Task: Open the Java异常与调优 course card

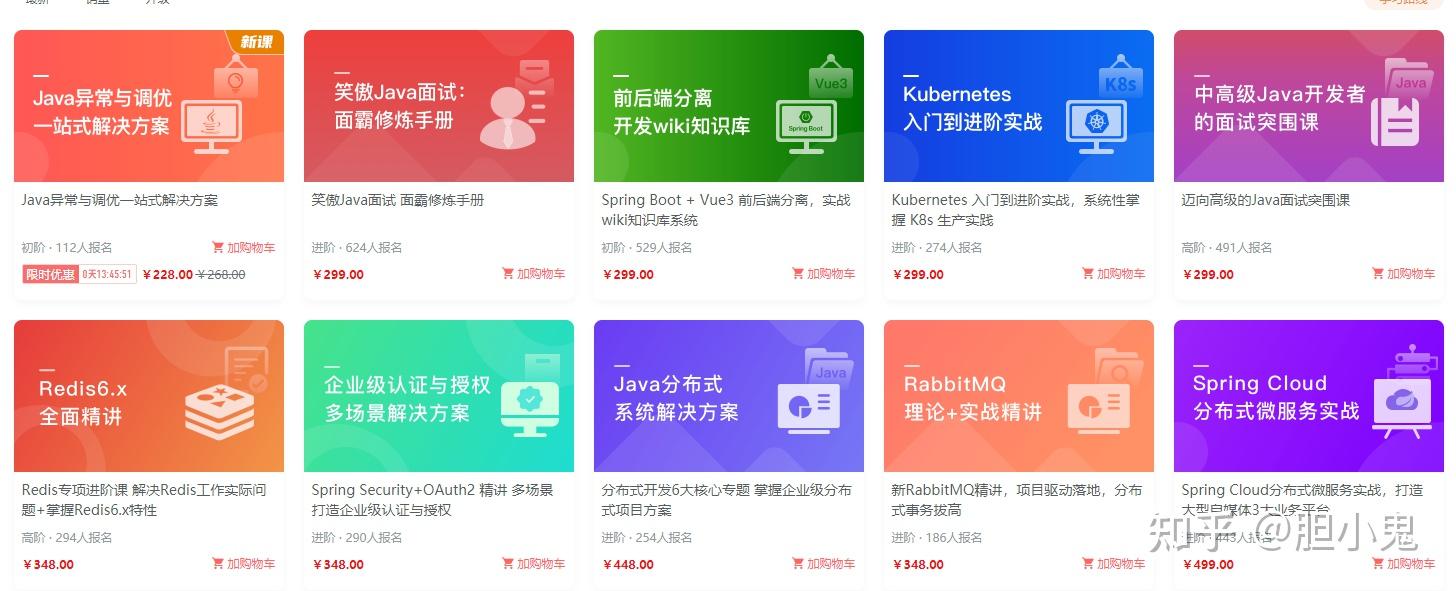Action: (148, 107)
